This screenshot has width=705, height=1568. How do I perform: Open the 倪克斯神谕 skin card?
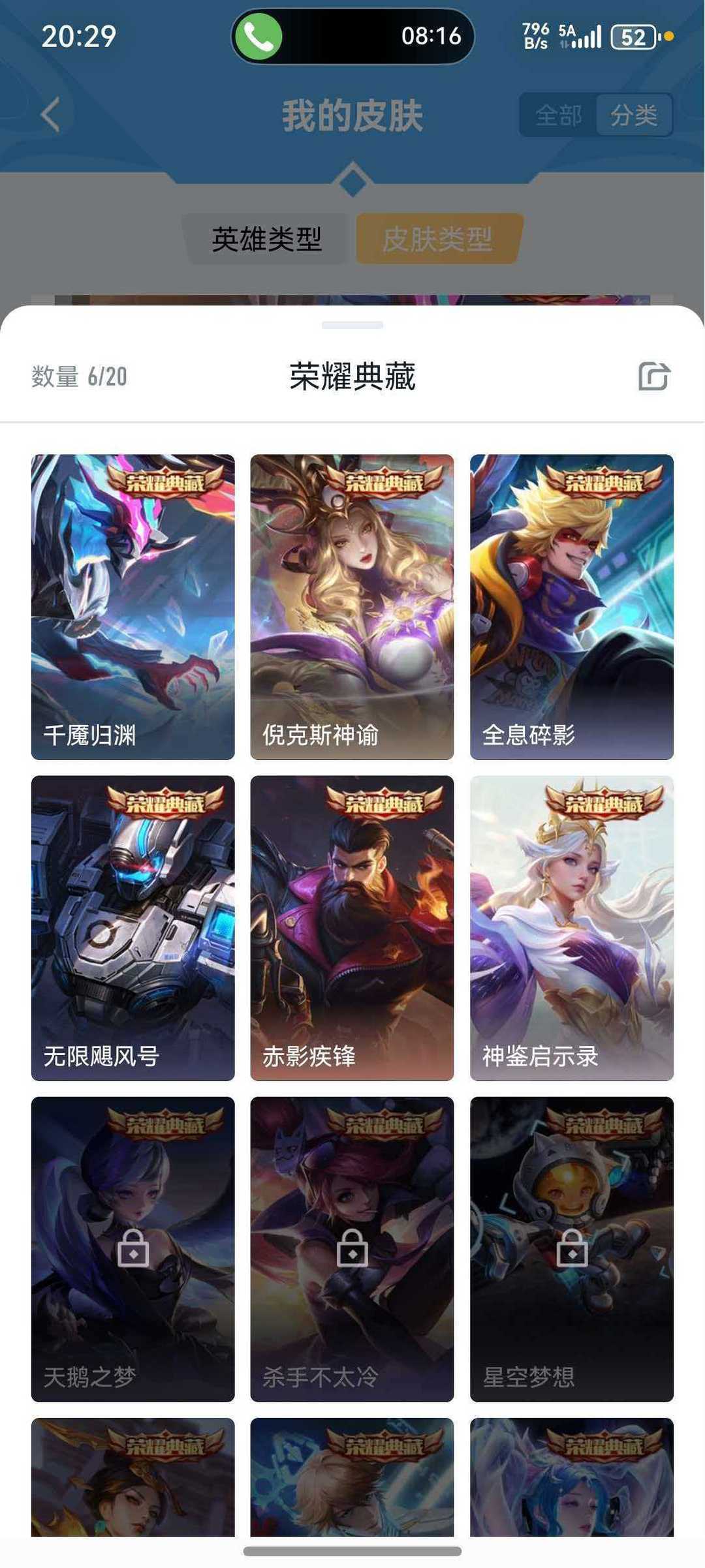(x=352, y=607)
